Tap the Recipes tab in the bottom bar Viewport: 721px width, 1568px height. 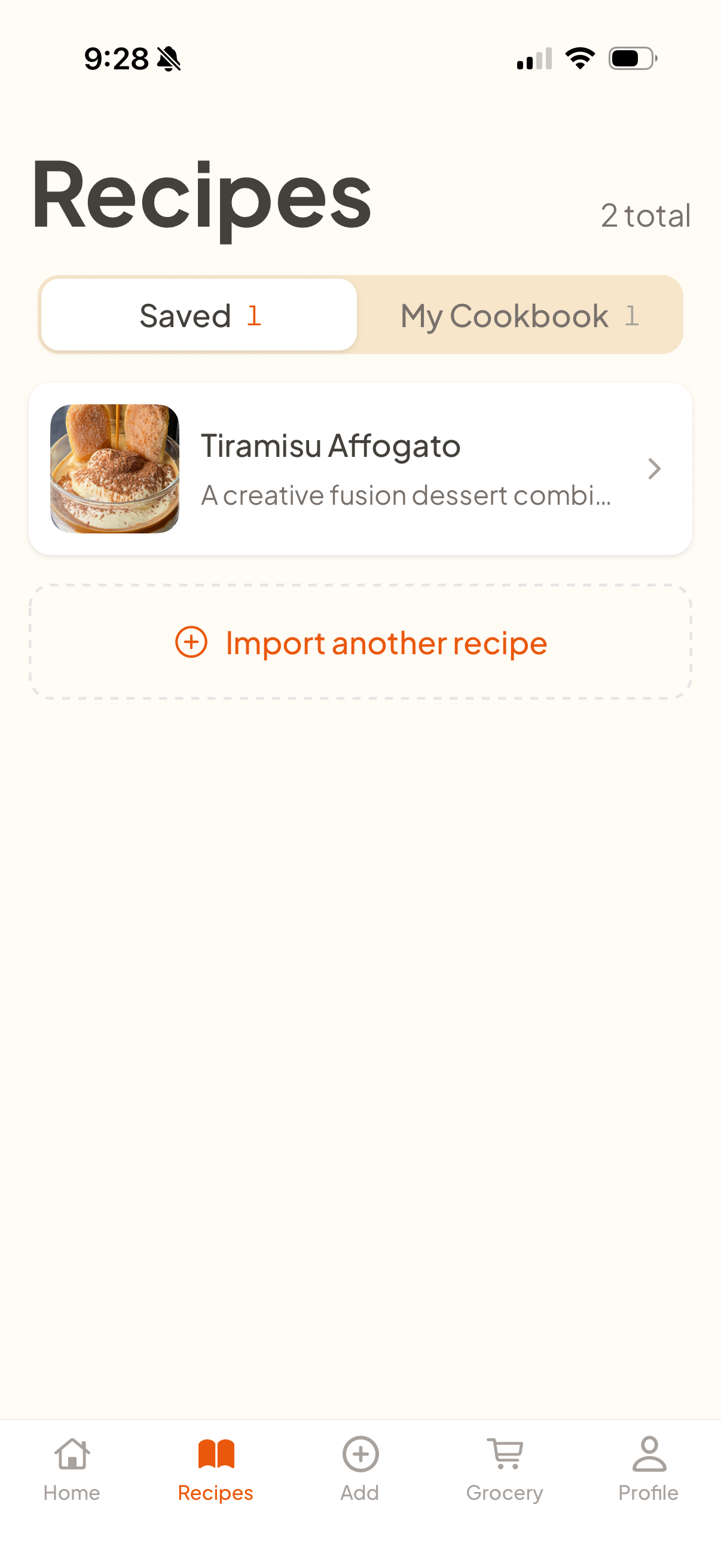tap(215, 1468)
